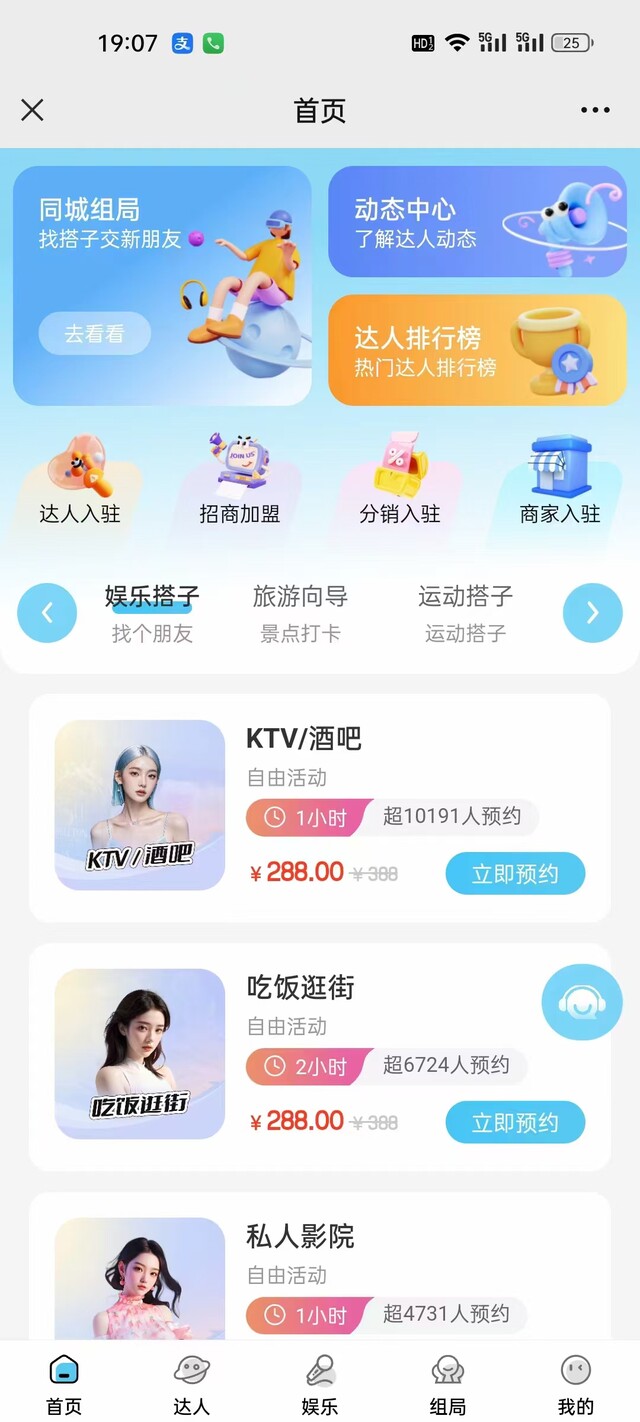640x1422 pixels.
Task: Book 吃饭逛街 with 立即预约
Action: pos(515,1123)
